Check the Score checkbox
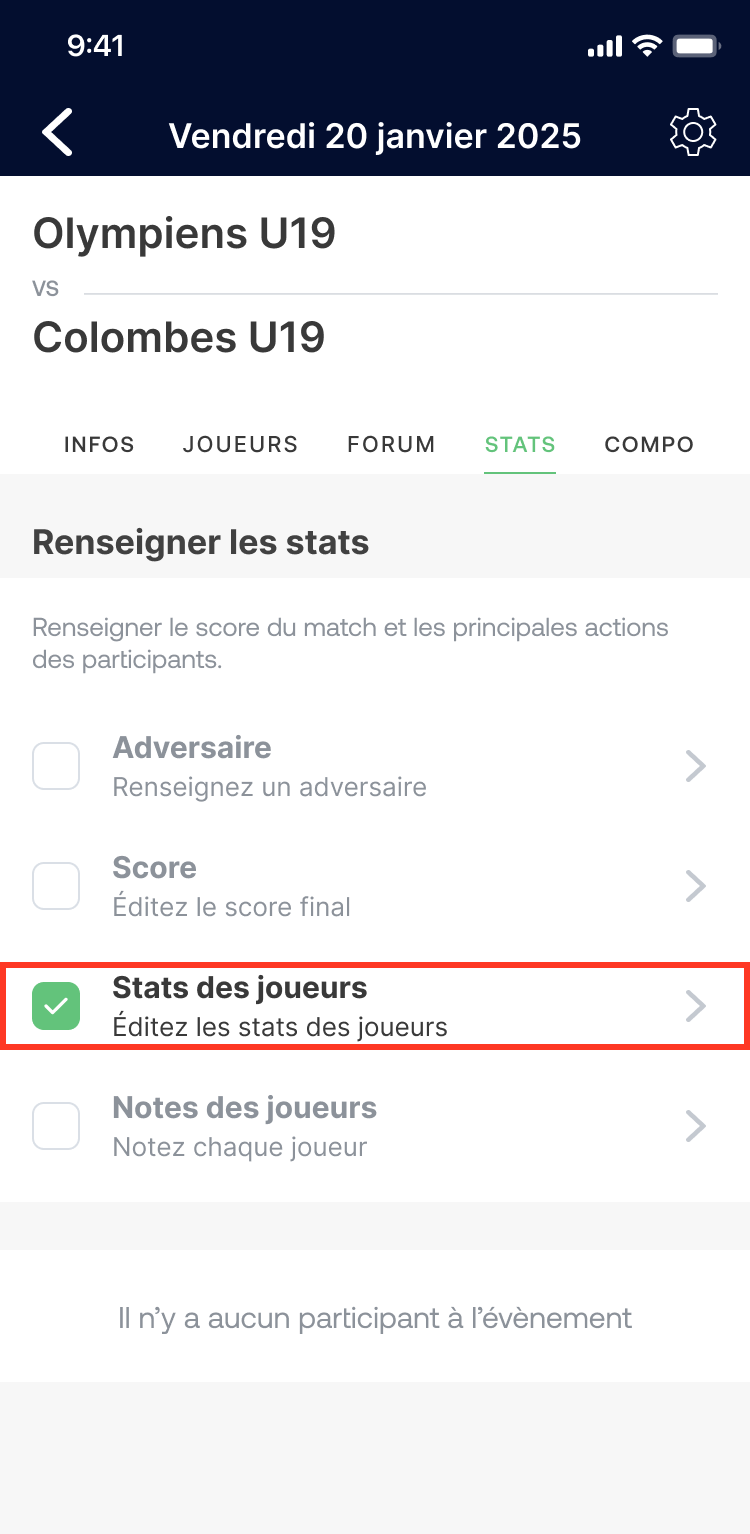The width and height of the screenshot is (750, 1534). pos(56,885)
